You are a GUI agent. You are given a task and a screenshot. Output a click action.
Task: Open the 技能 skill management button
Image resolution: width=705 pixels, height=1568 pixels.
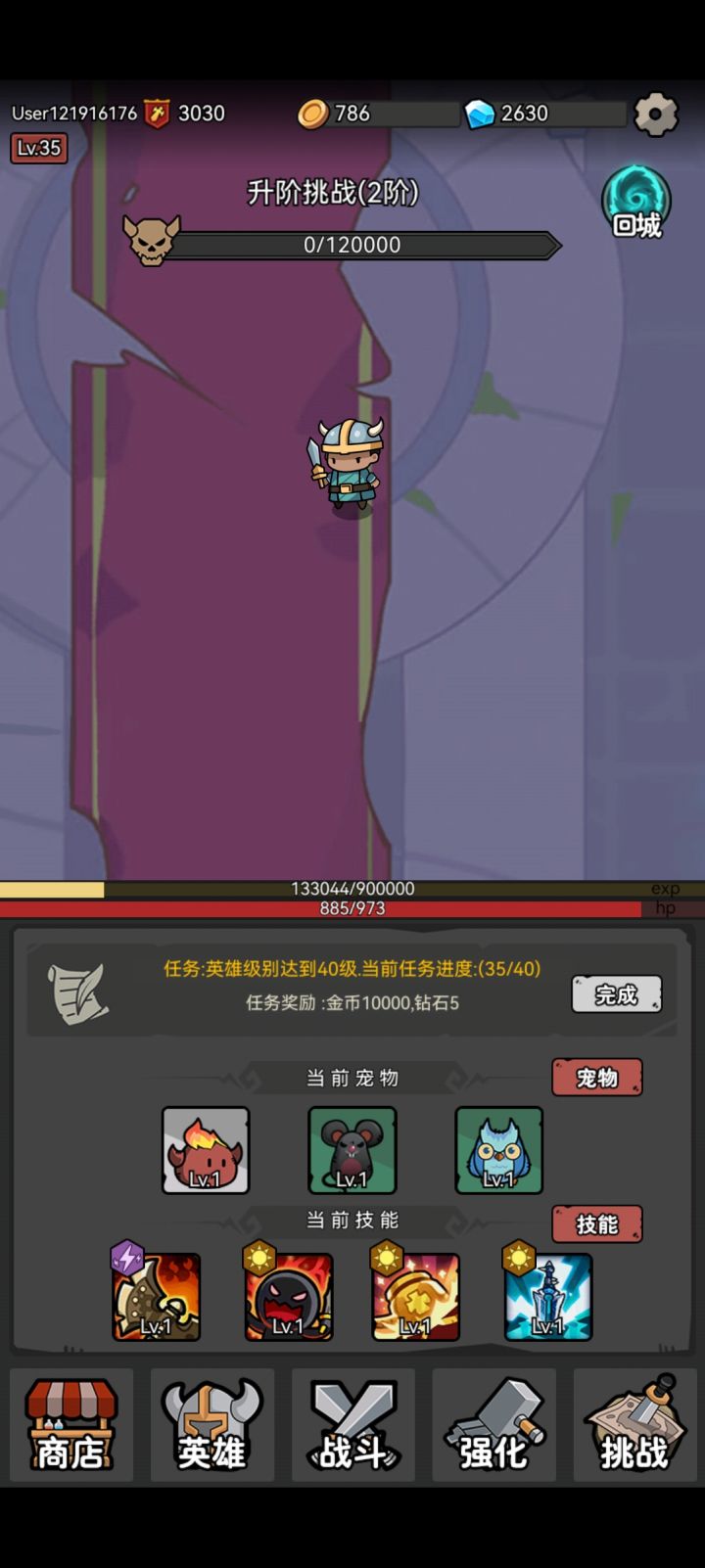tap(597, 1224)
